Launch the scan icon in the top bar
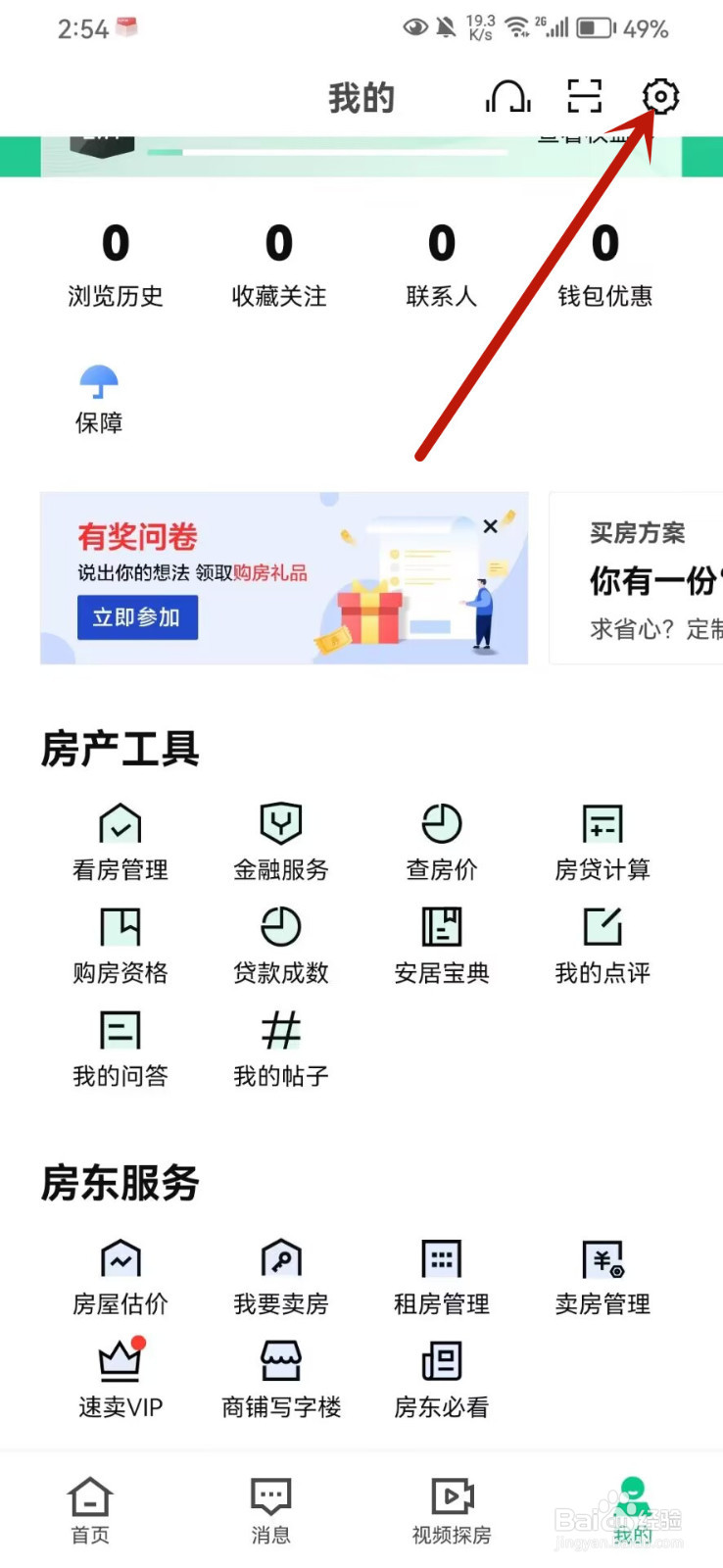Screen dimensions: 723x1568 tap(584, 96)
